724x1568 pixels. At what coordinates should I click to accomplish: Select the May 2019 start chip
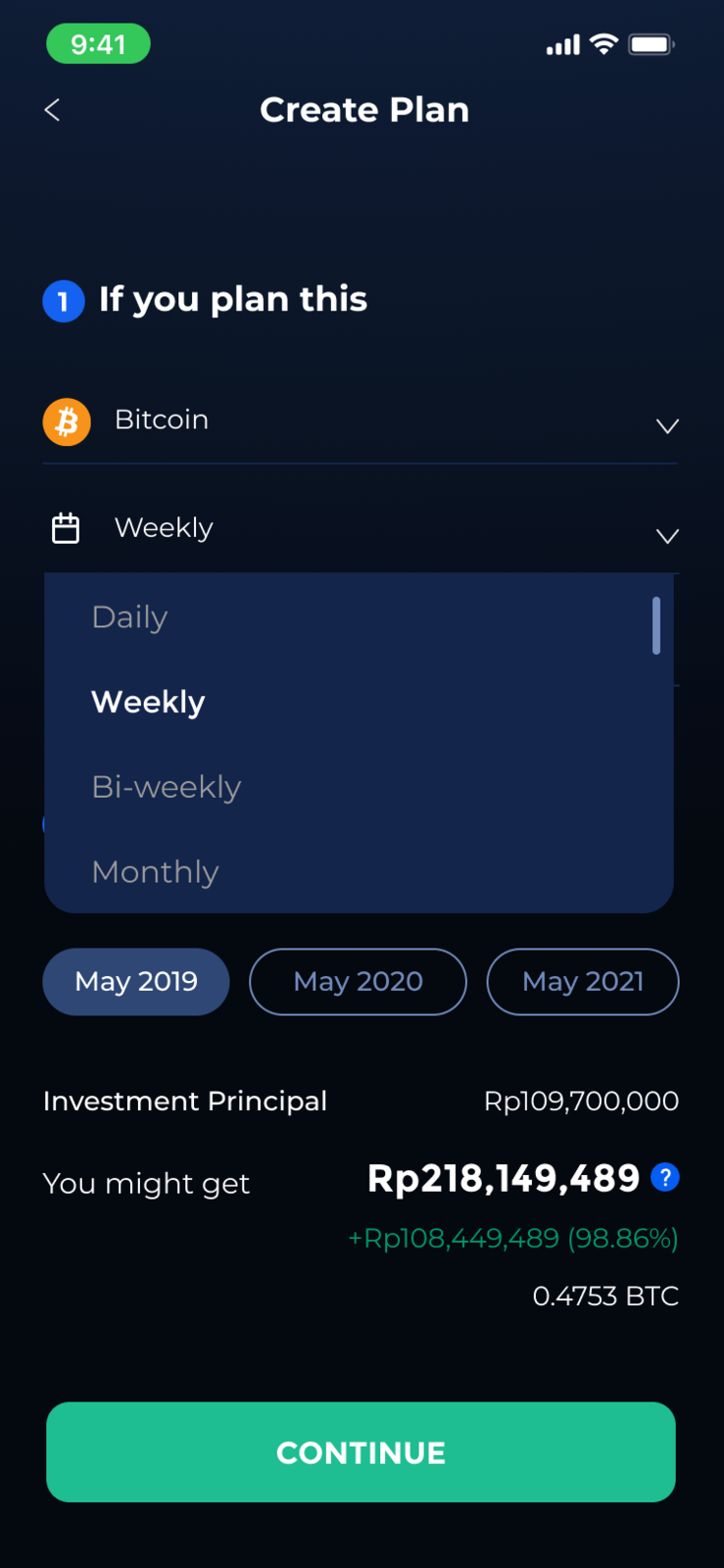(136, 981)
